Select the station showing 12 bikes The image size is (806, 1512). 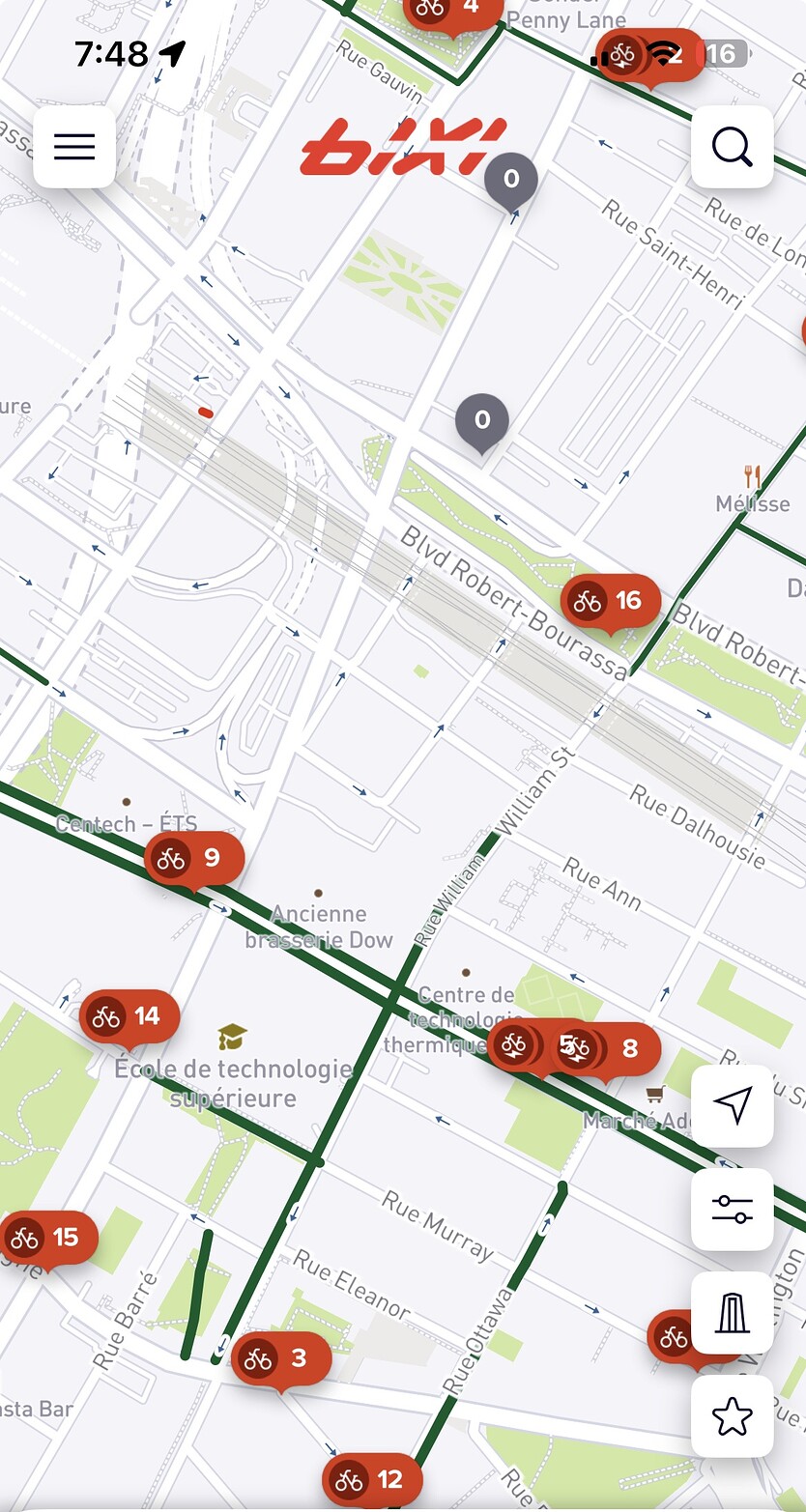click(x=372, y=1479)
